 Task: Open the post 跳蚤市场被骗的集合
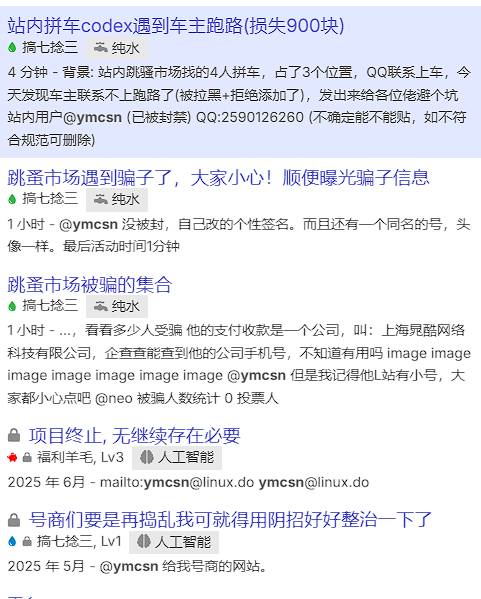click(x=90, y=285)
